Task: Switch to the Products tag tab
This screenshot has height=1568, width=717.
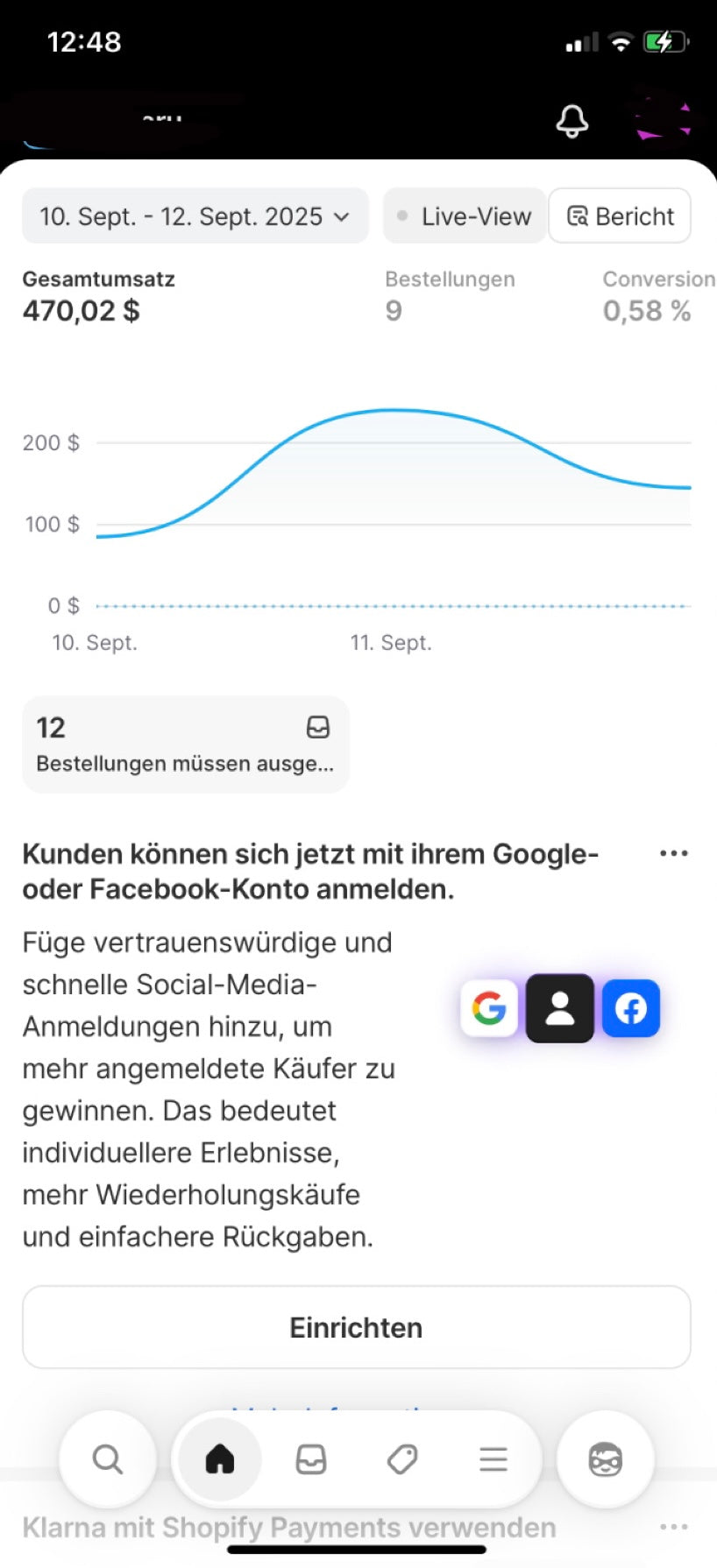Action: click(x=402, y=1459)
